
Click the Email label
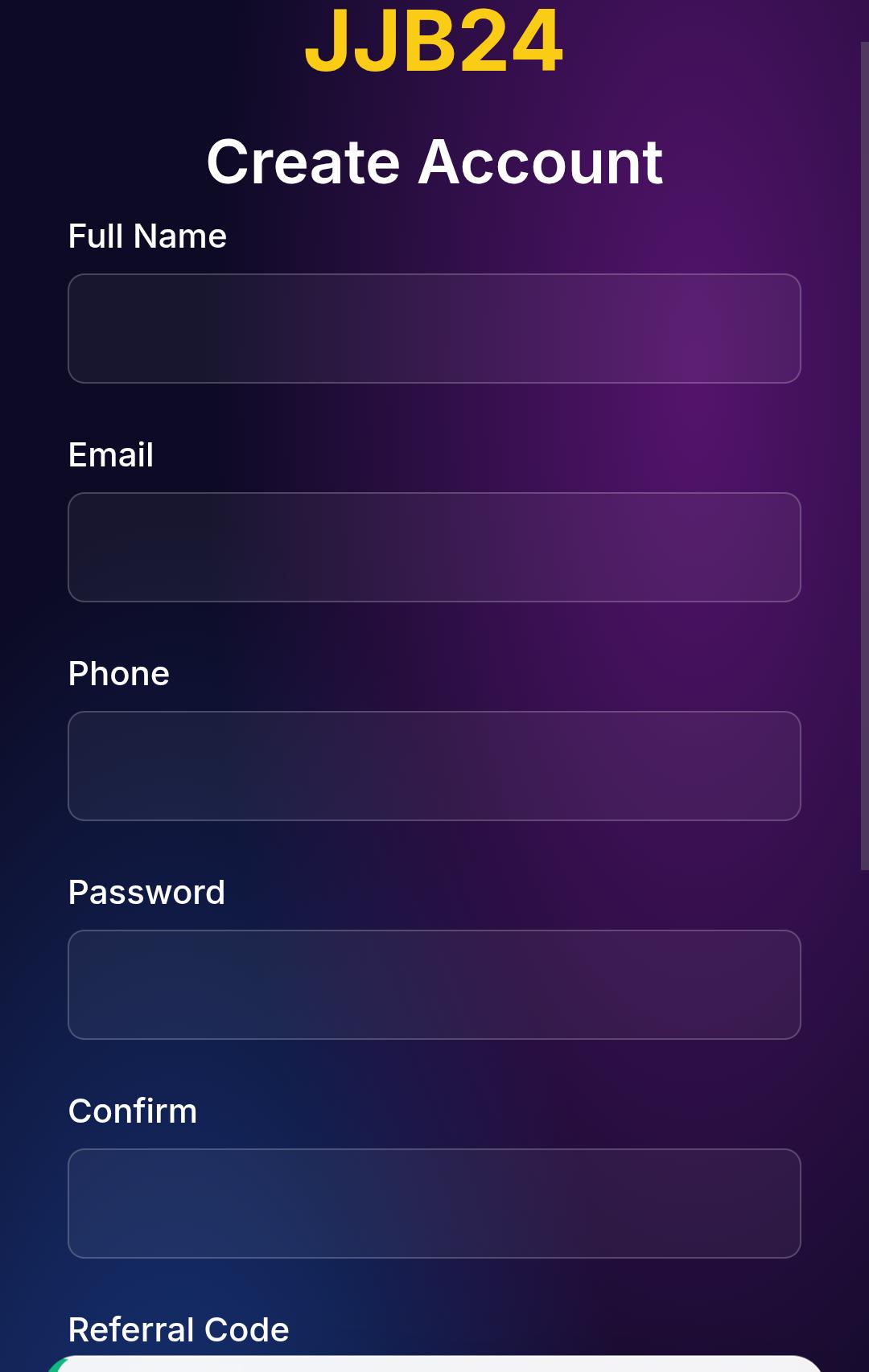tap(111, 454)
